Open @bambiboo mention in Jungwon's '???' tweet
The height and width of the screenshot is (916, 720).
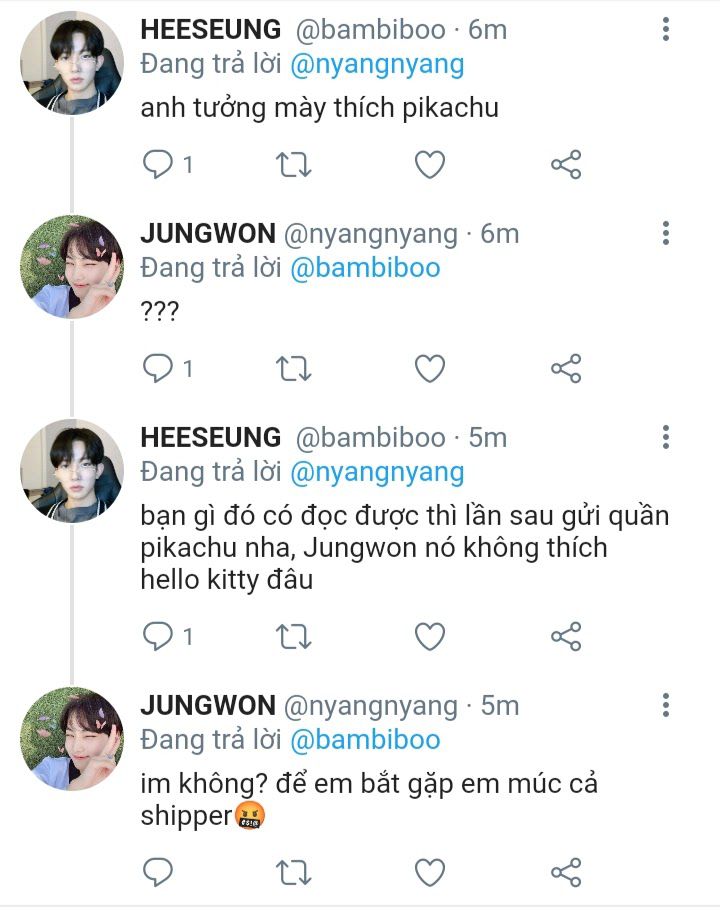[x=364, y=268]
